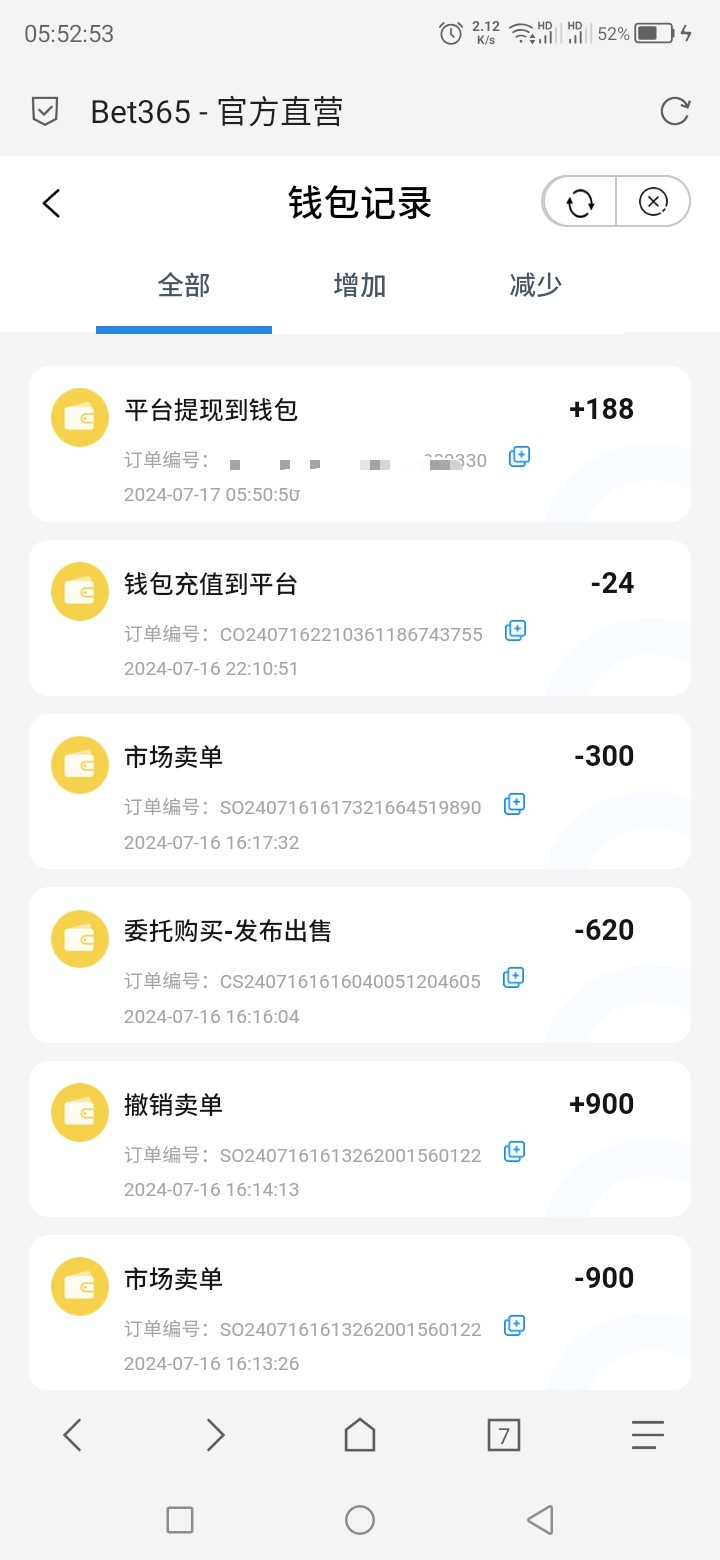The height and width of the screenshot is (1560, 720).
Task: Copy order number of 钱包充值到平台 record
Action: (x=516, y=631)
